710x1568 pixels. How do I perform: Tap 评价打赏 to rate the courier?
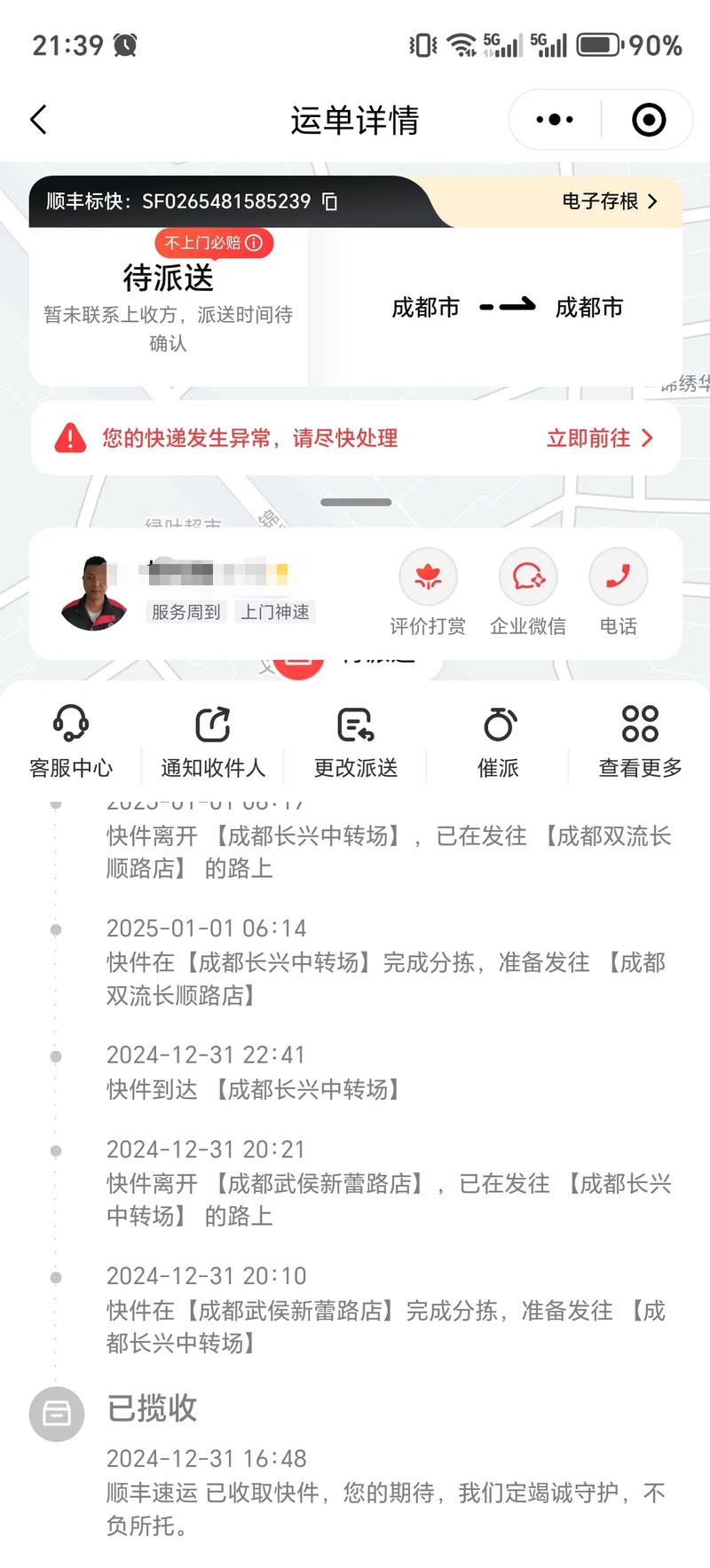[x=428, y=590]
